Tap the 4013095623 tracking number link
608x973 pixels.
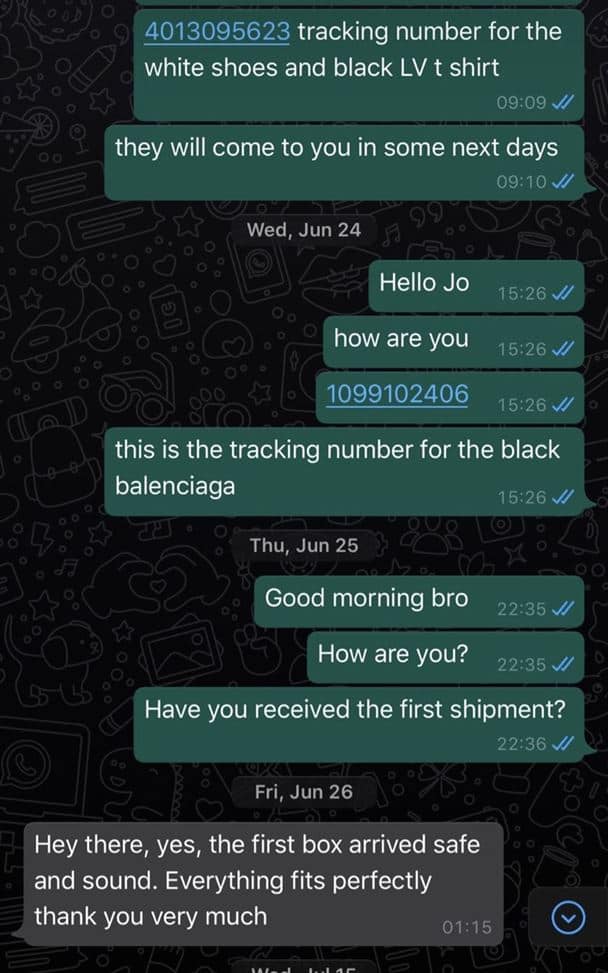click(x=217, y=31)
